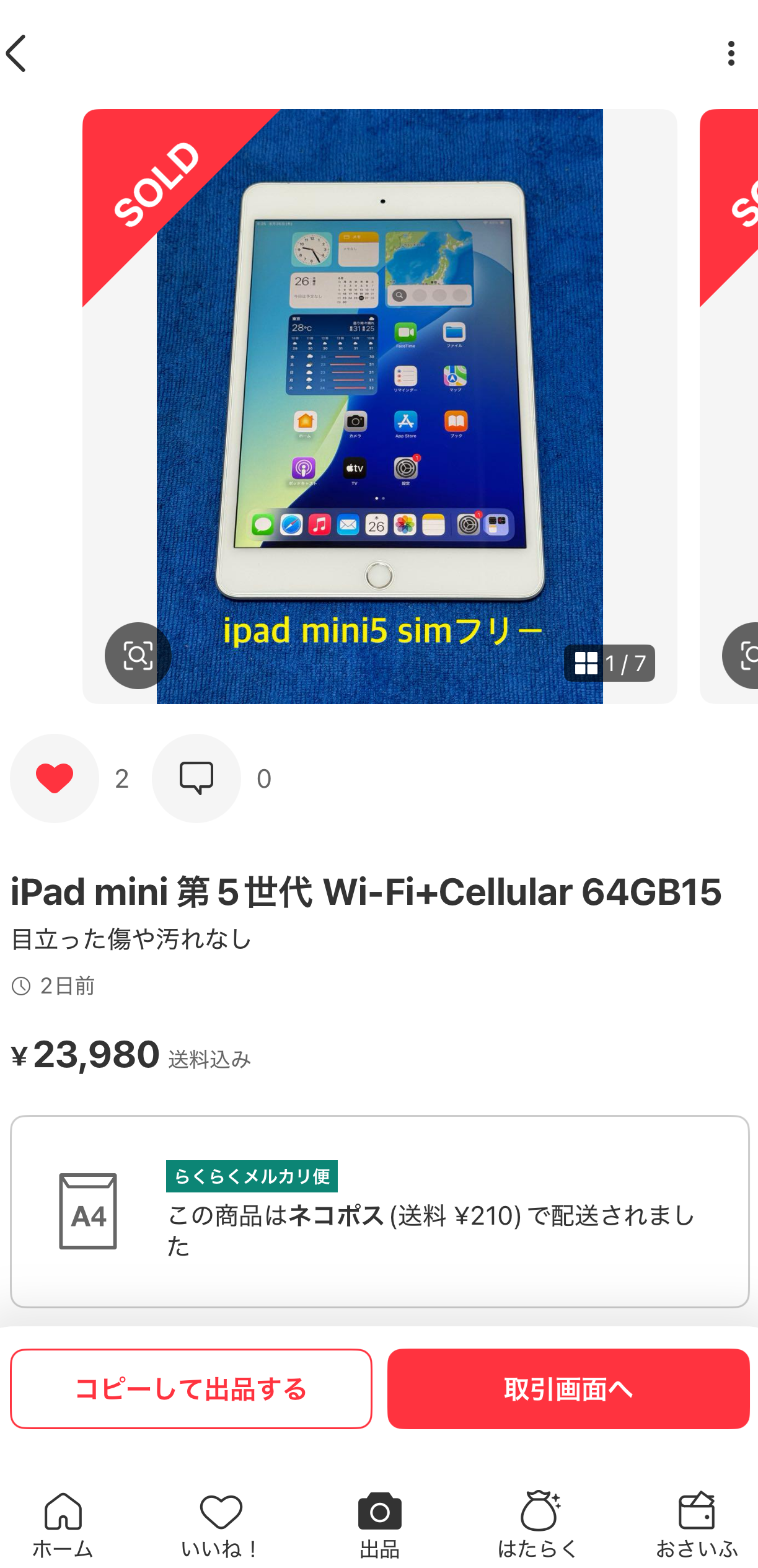Image resolution: width=758 pixels, height=1568 pixels.
Task: Open the 出品 camera tab
Action: 379,1525
